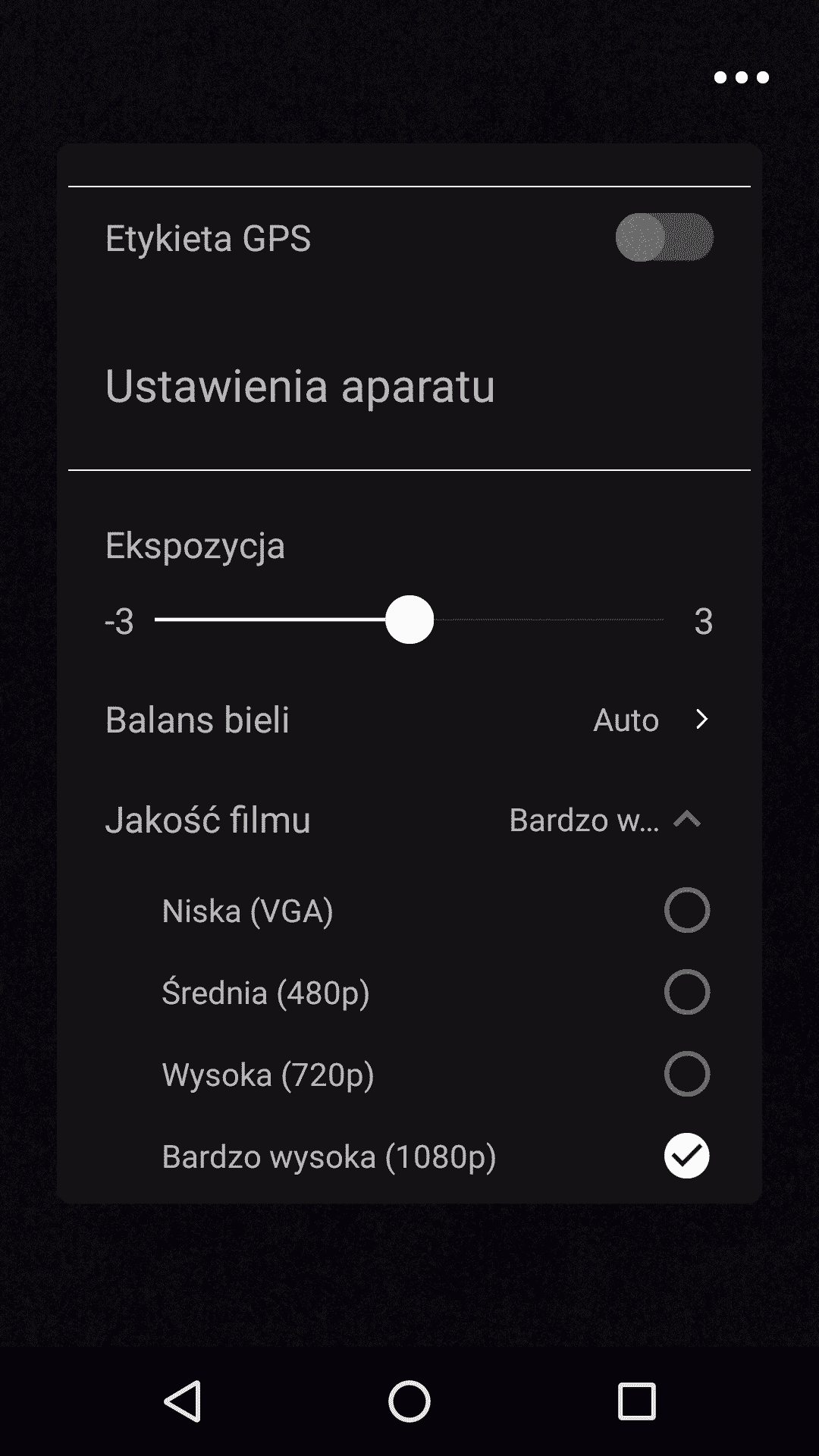Collapse the Jakość filmu list

tap(687, 820)
